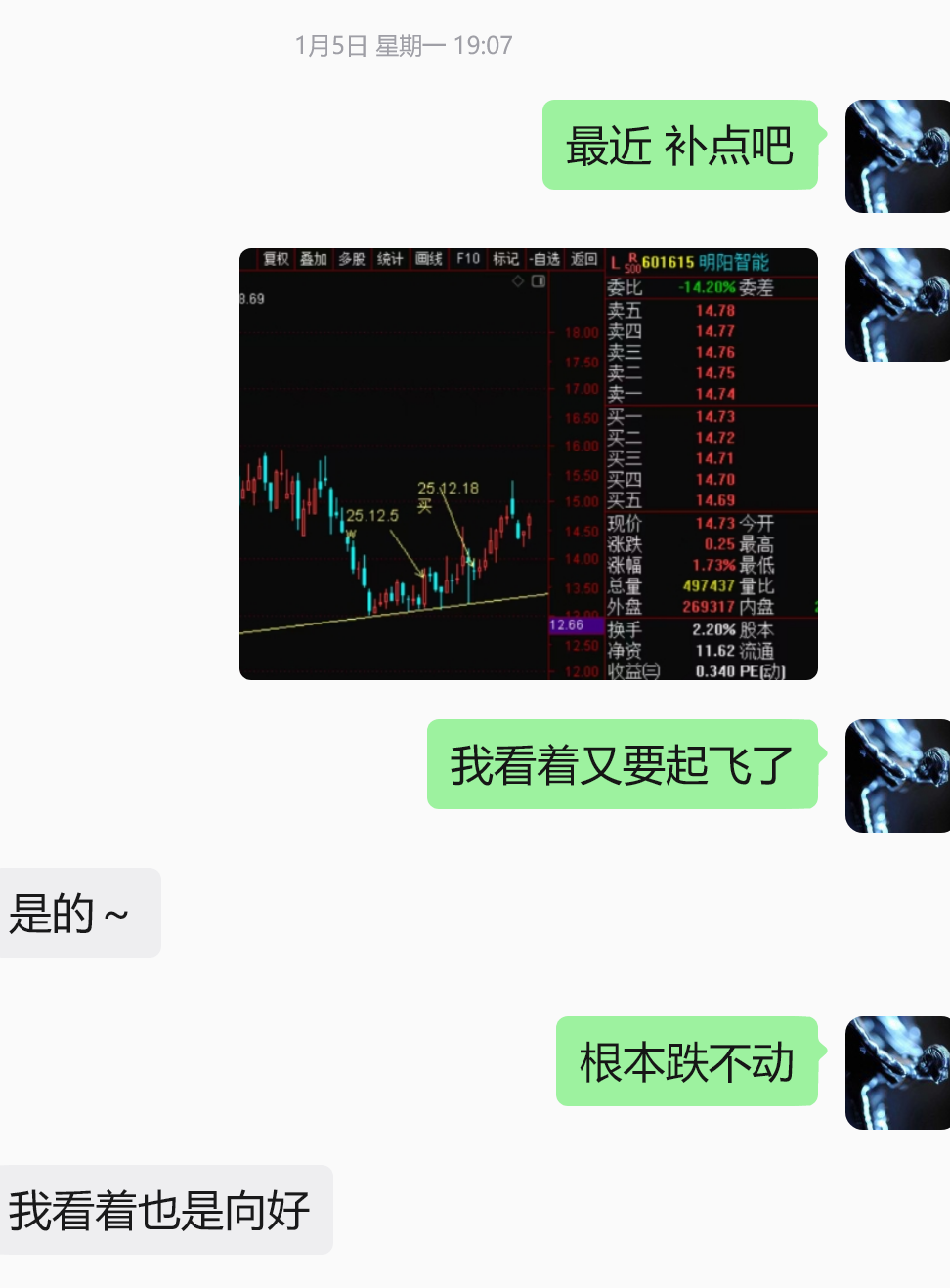950x1288 pixels.
Task: Tap the avatar beside '最近 补点吧' message
Action: 896,156
